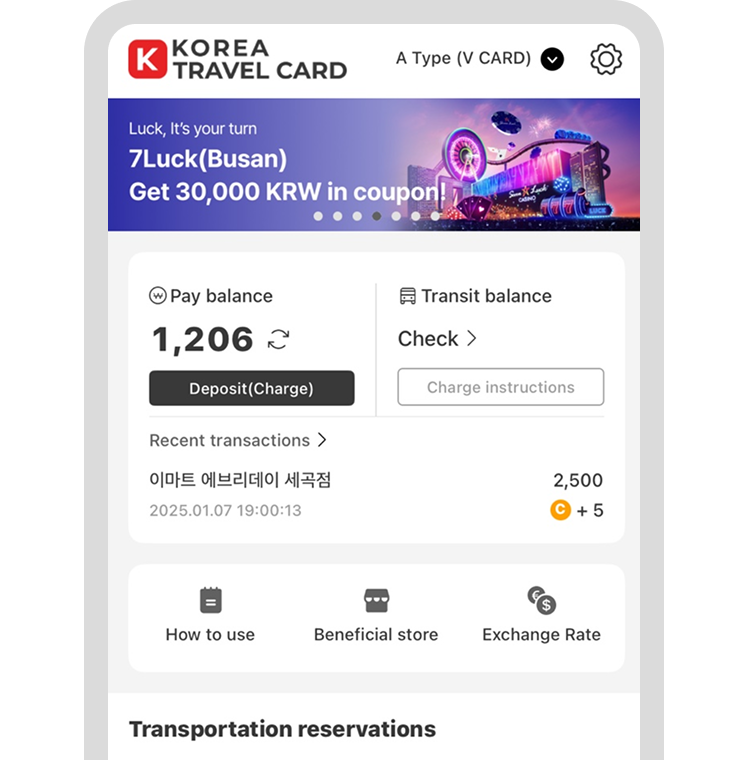Open the 7Luck(Busan) coupon banner
744x760 pixels.
tap(373, 164)
